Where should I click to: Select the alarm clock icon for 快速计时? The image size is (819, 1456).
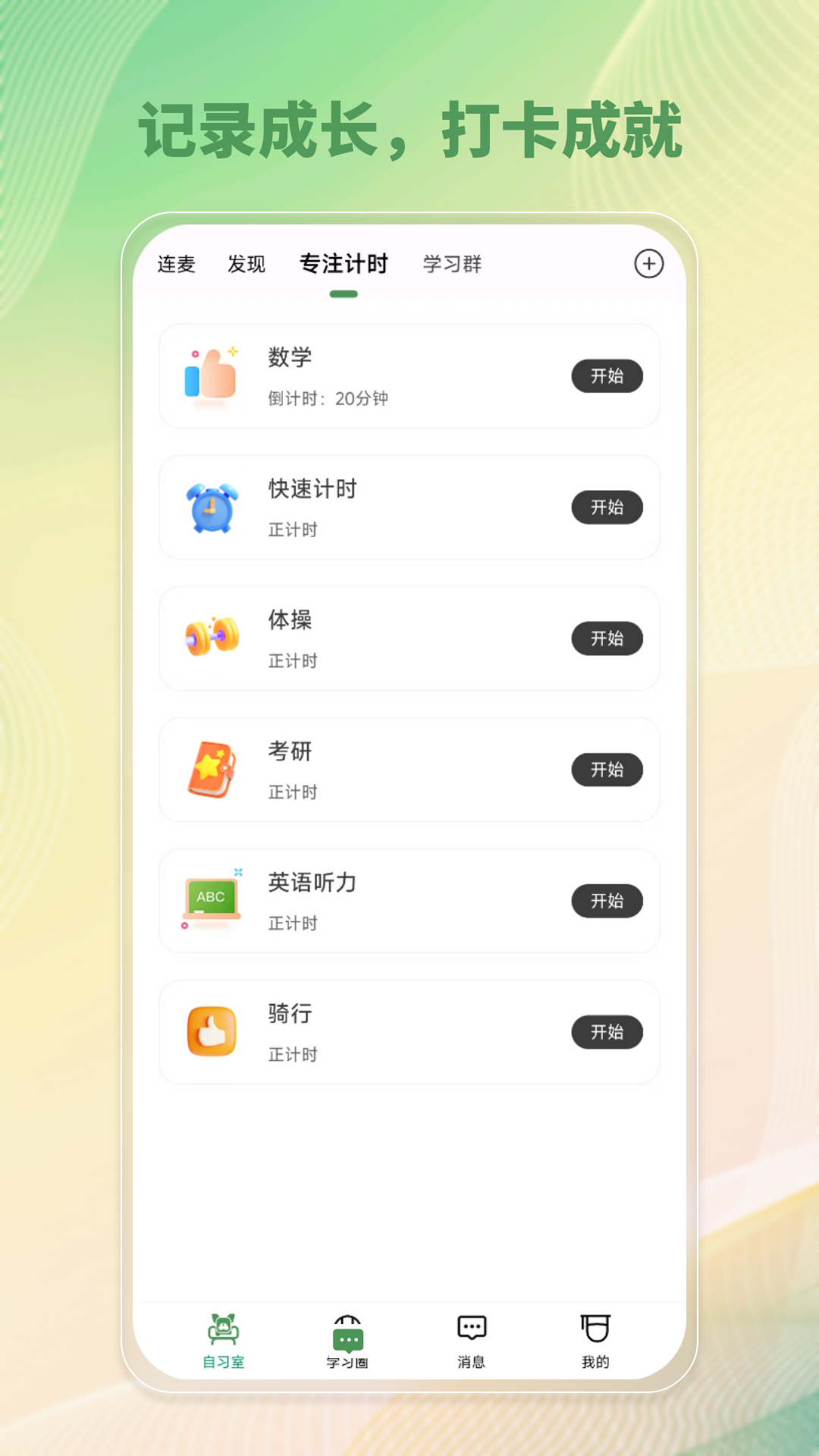point(212,507)
